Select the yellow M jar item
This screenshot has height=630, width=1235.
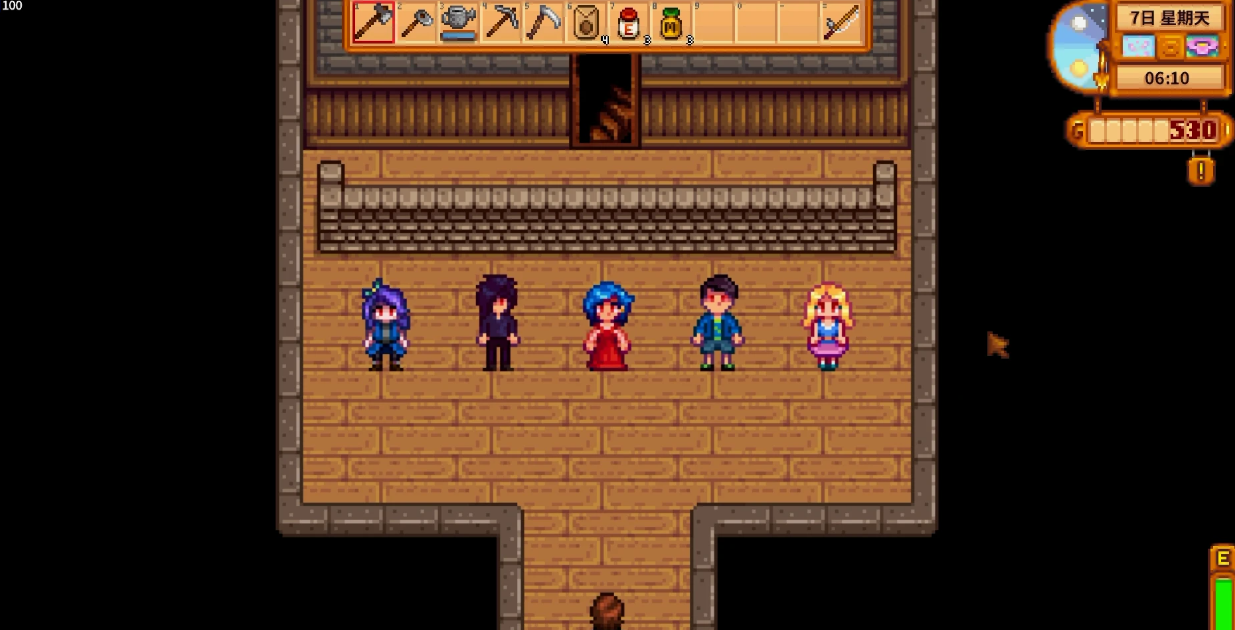coord(670,22)
